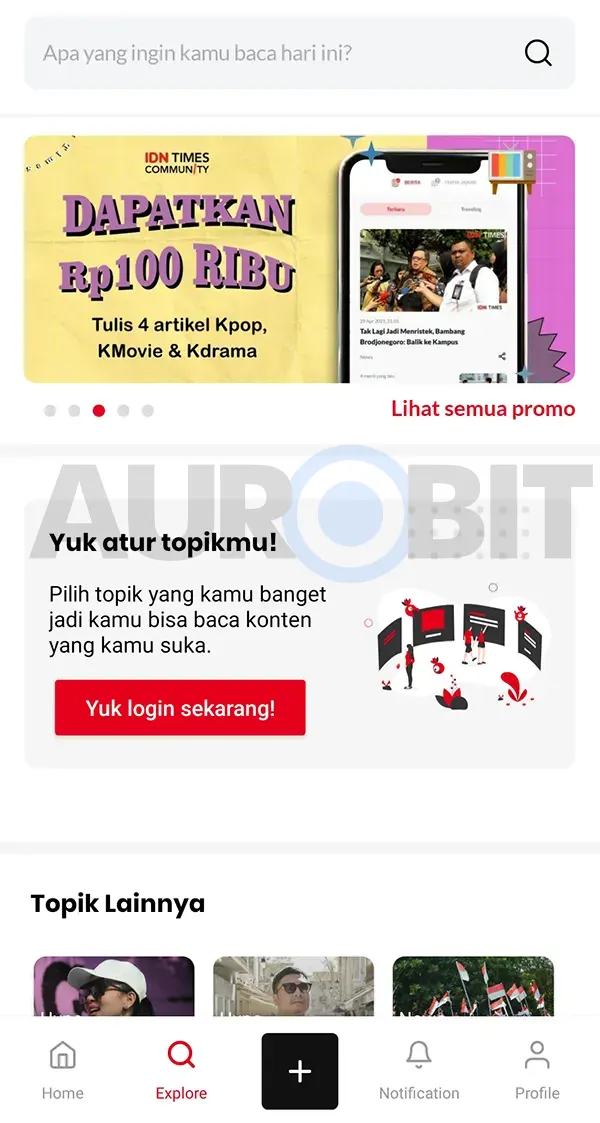
Task: Tap the magnifier search icon
Action: pyautogui.click(x=538, y=53)
